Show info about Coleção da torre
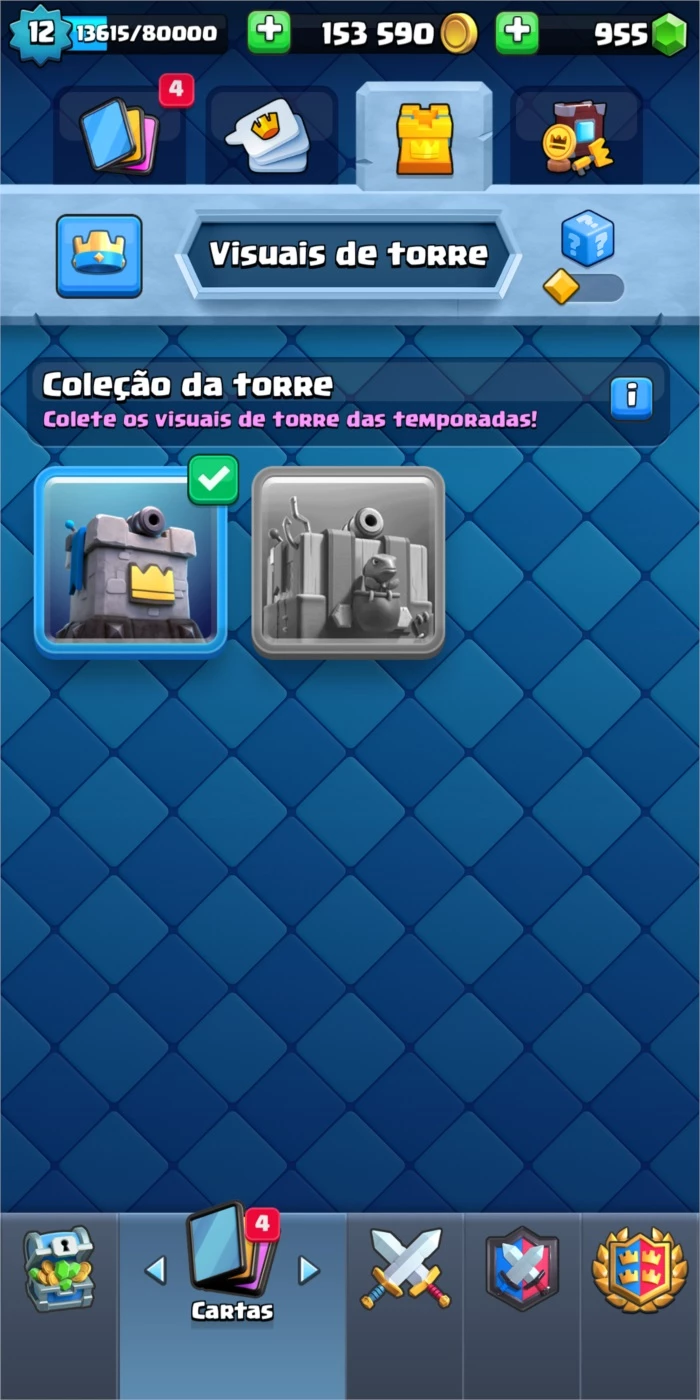The image size is (700, 1400). pos(631,397)
